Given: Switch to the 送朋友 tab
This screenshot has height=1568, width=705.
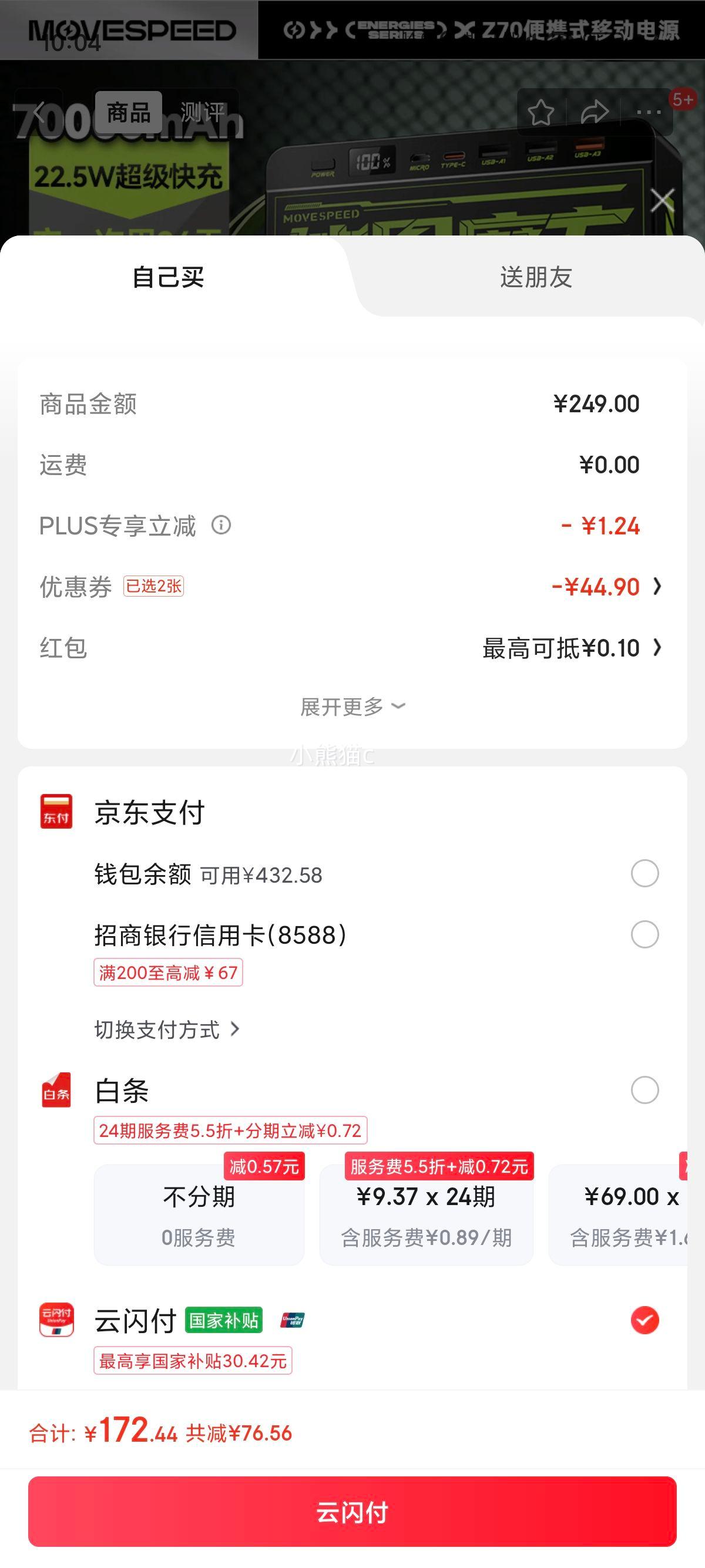Looking at the screenshot, I should (536, 277).
